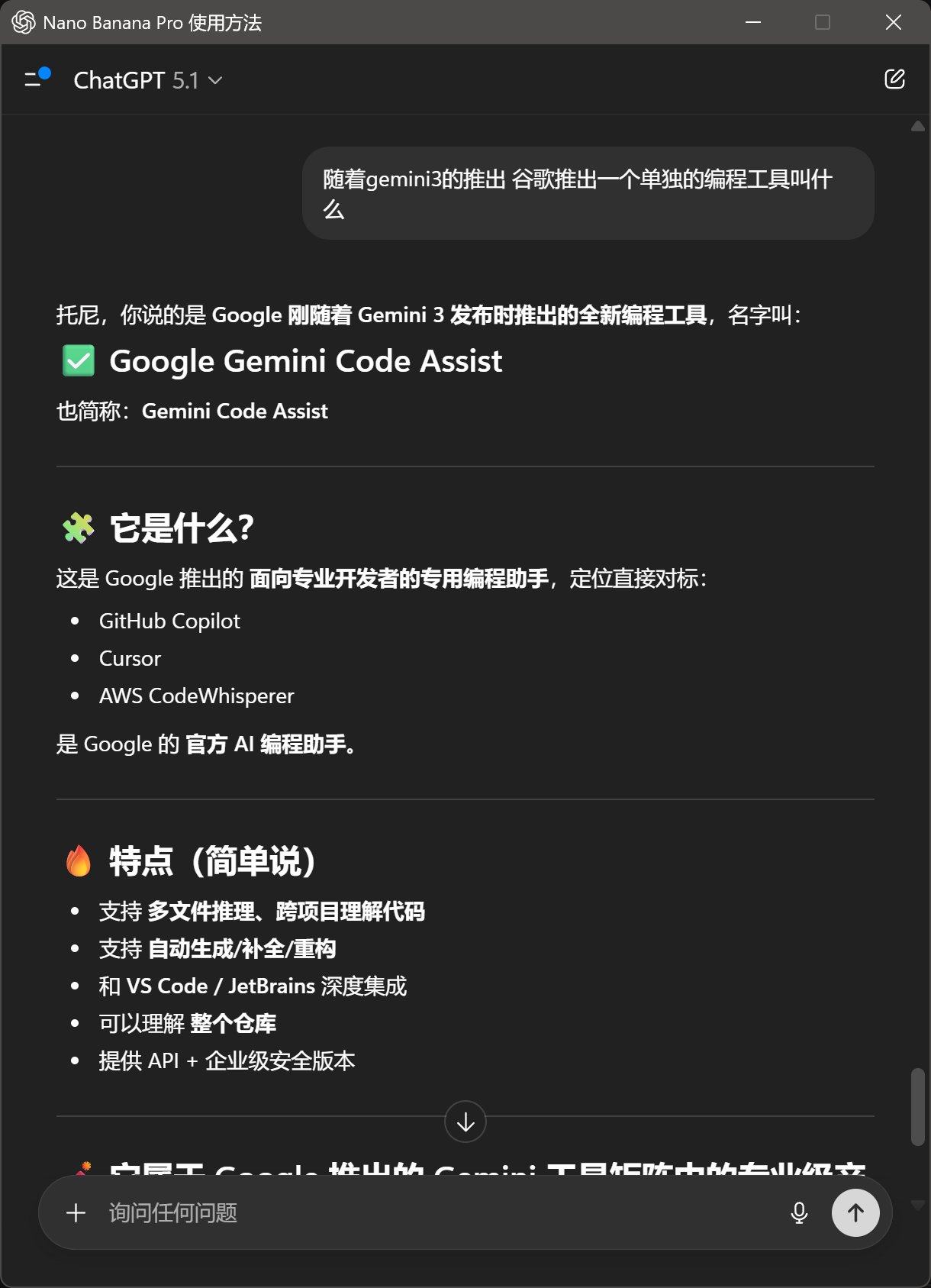Viewport: 931px width, 1288px height.
Task: Start a new chat
Action: [x=894, y=79]
